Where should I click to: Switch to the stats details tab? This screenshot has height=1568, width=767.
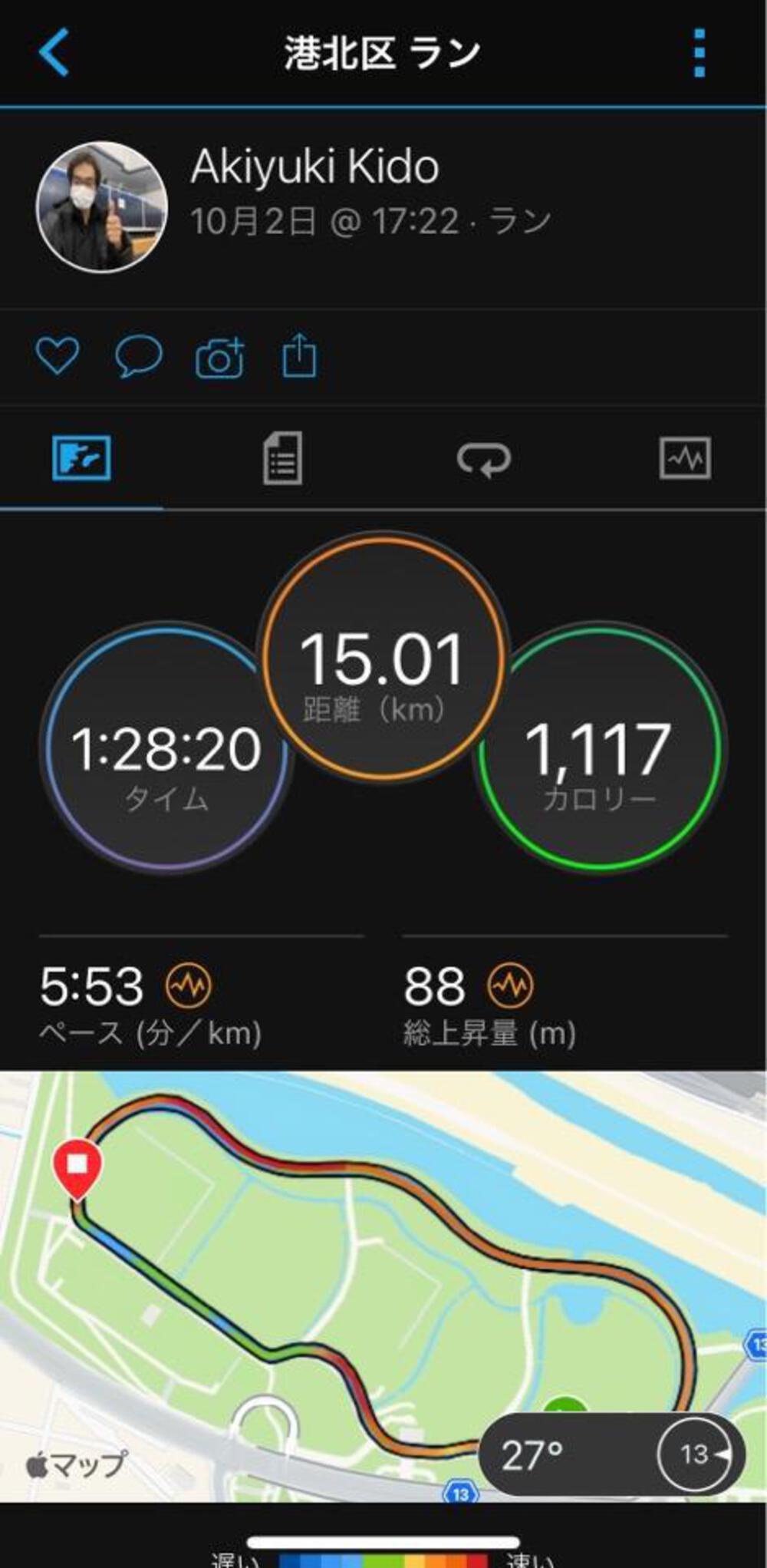coord(282,458)
